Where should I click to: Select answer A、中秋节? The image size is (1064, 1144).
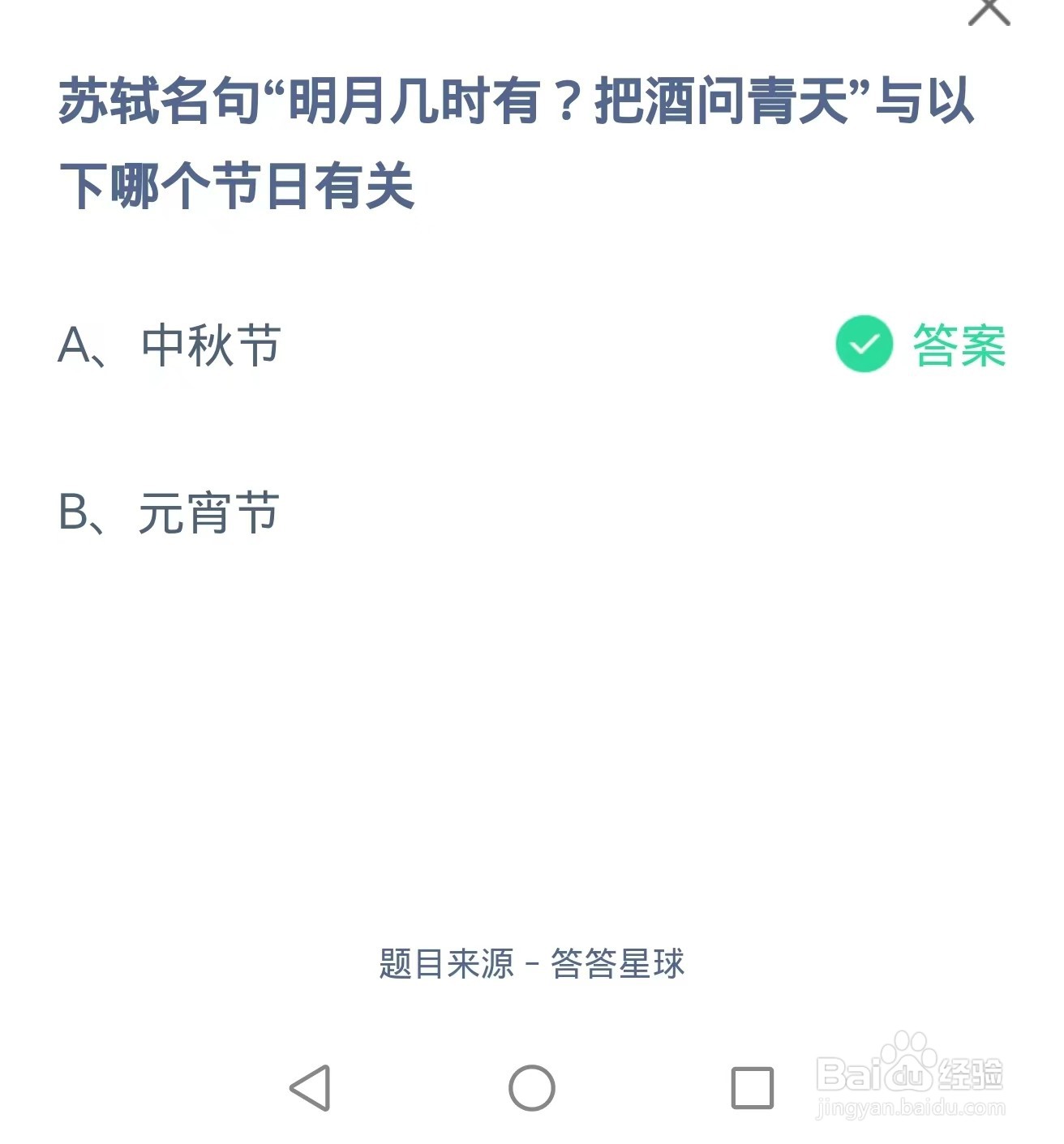click(169, 345)
